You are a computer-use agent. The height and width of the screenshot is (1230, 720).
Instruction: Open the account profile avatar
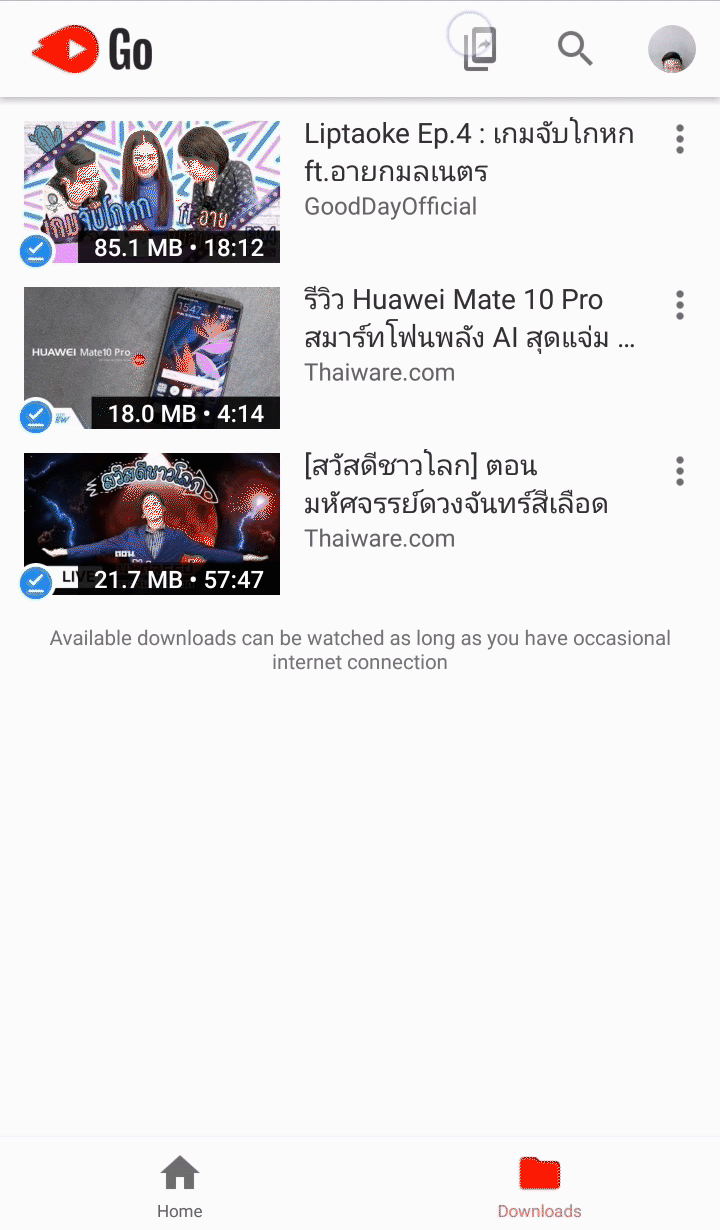(x=672, y=49)
